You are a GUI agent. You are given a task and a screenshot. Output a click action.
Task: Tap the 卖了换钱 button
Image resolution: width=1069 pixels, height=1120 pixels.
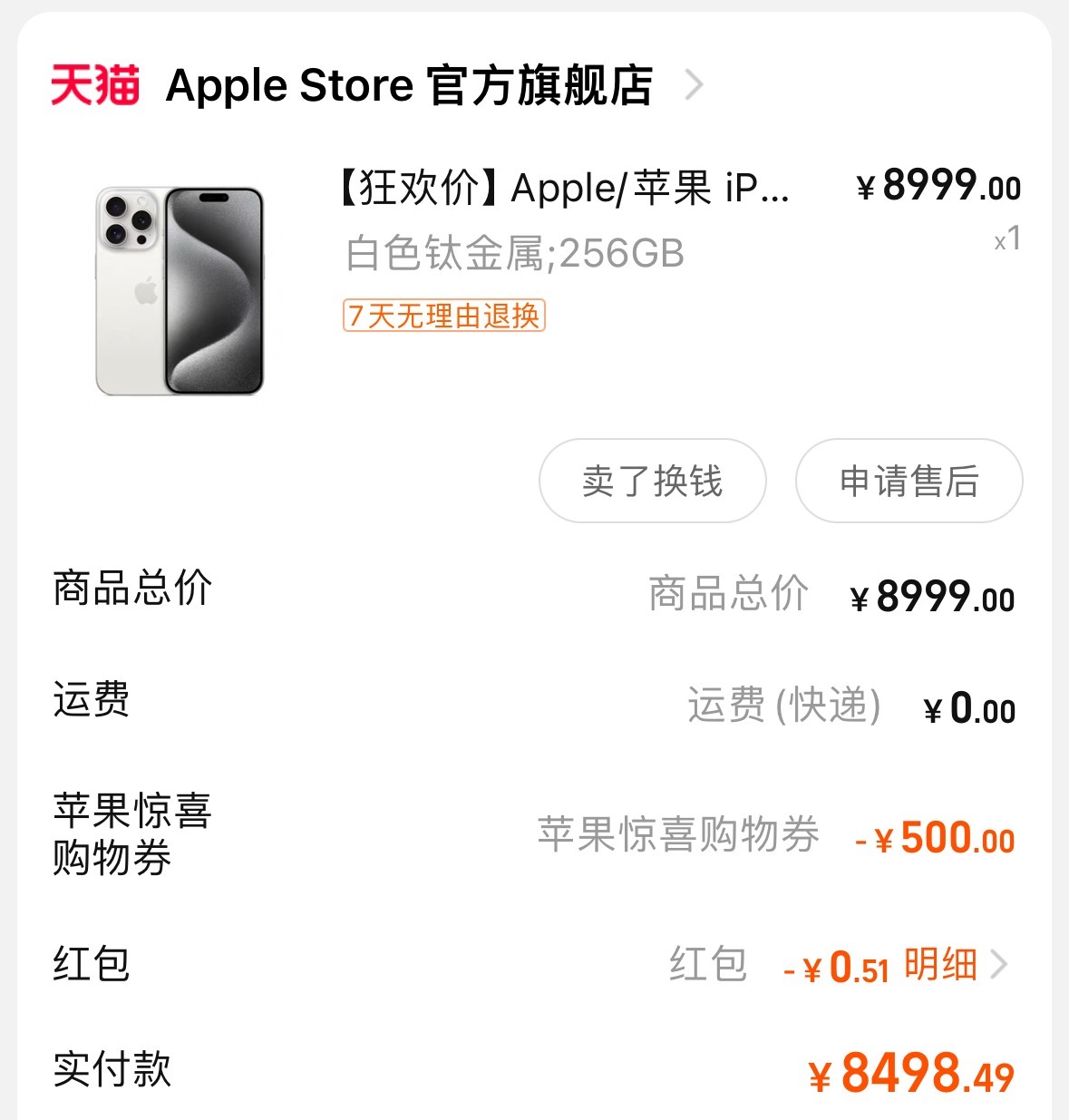click(652, 481)
